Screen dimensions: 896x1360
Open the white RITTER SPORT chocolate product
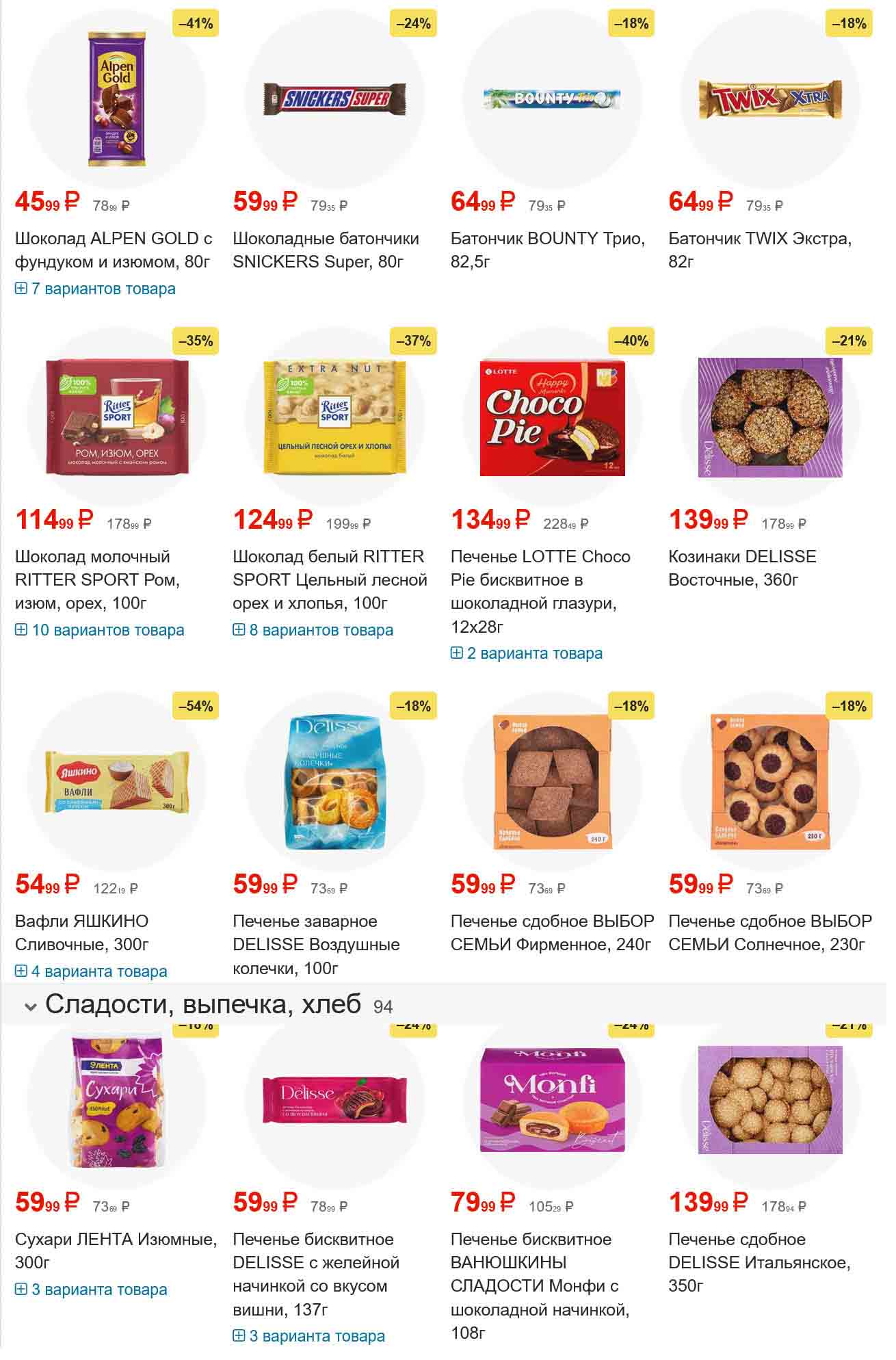point(330,580)
